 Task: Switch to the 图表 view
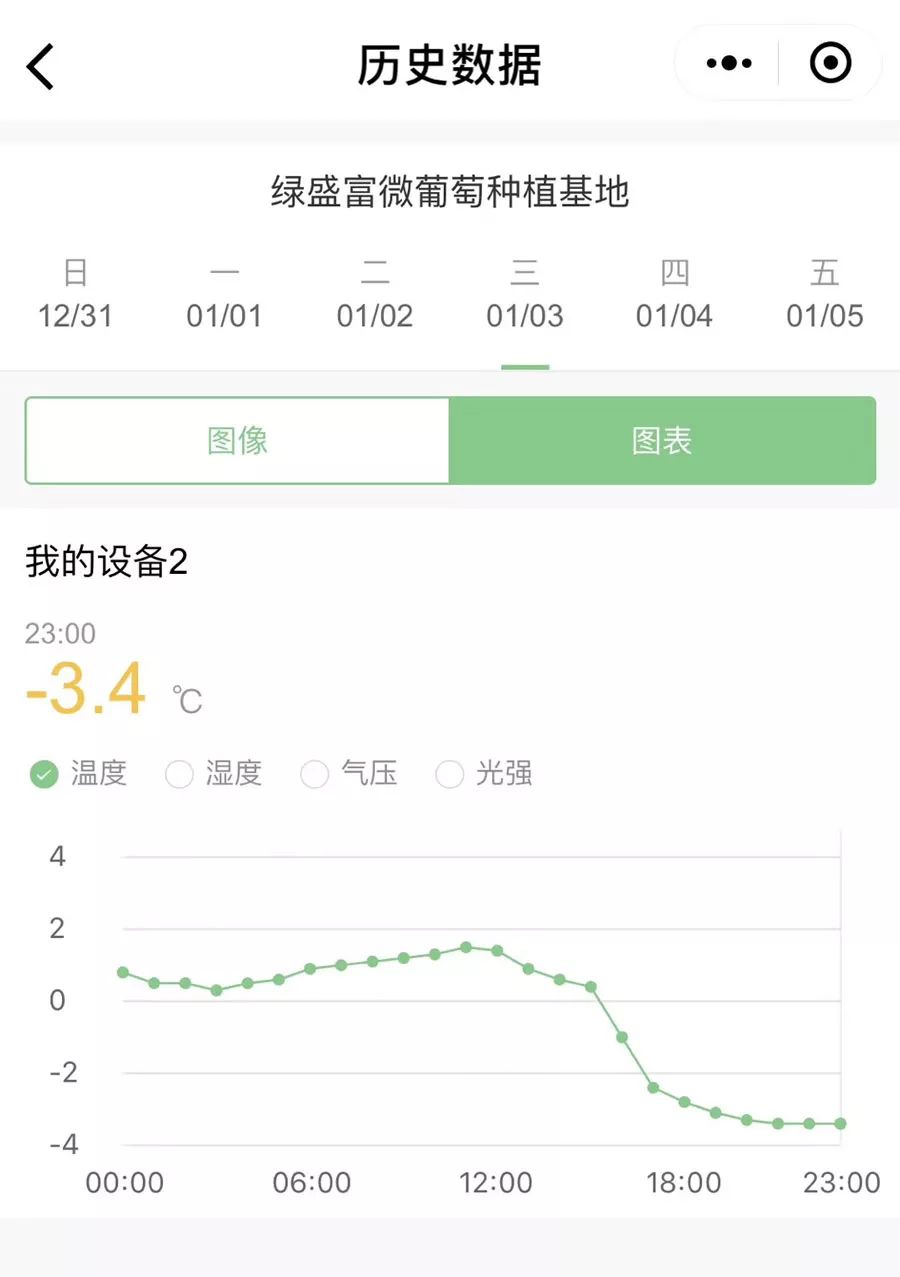pyautogui.click(x=662, y=441)
